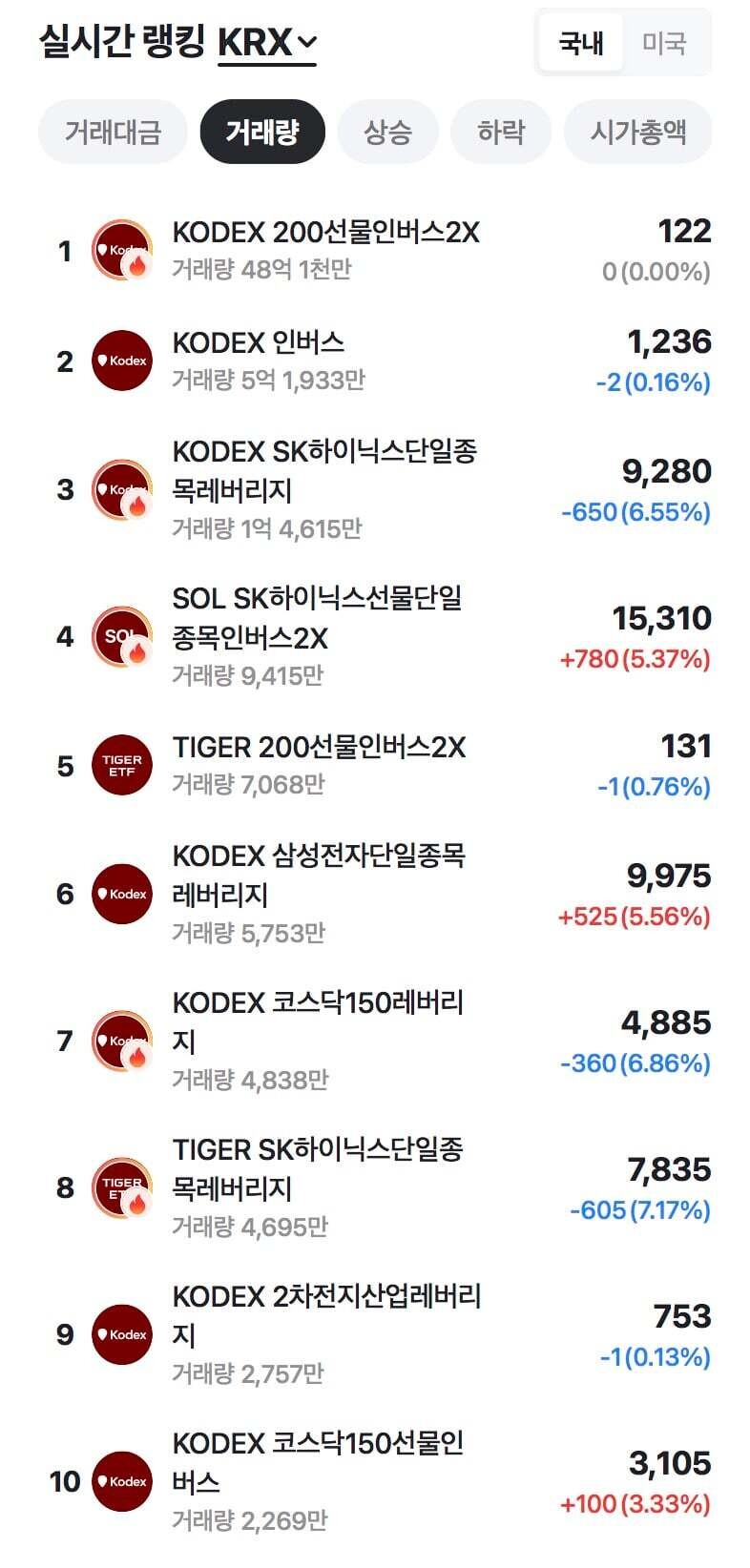Screen dimensions: 750x1568
Task: Switch to the 국내 segment
Action: pyautogui.click(x=581, y=43)
